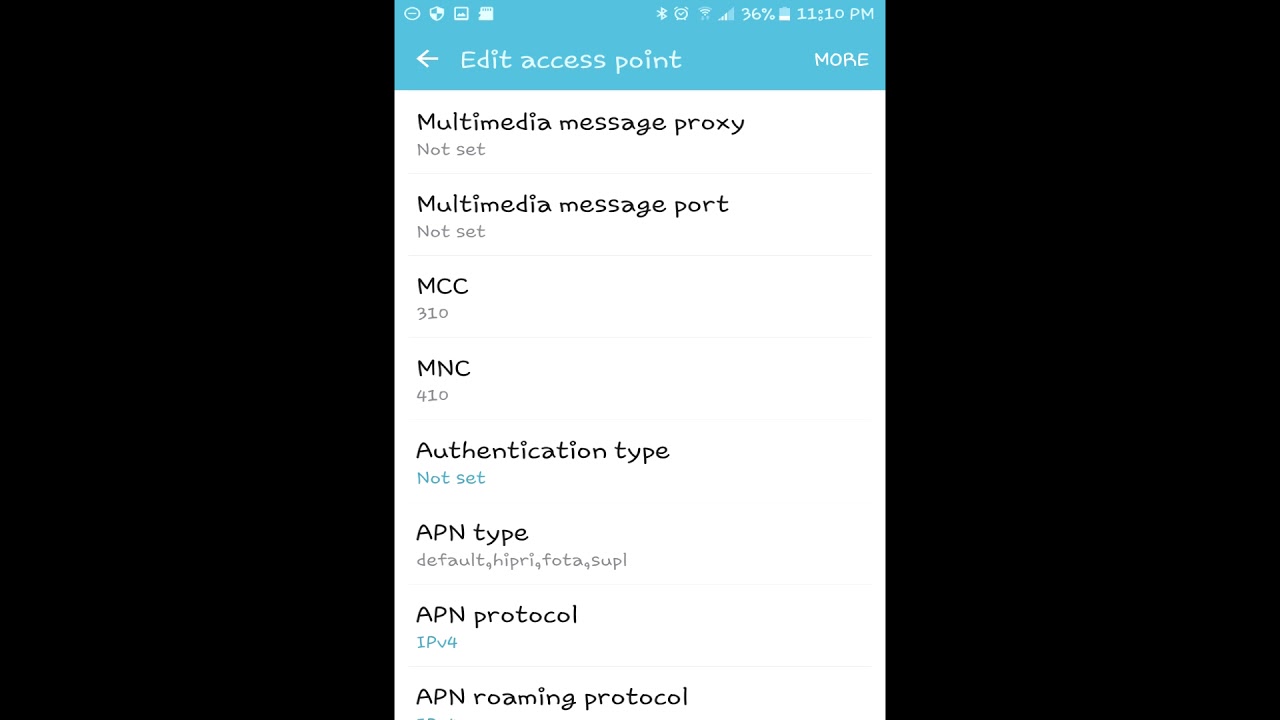Open the MORE options menu

(x=840, y=60)
